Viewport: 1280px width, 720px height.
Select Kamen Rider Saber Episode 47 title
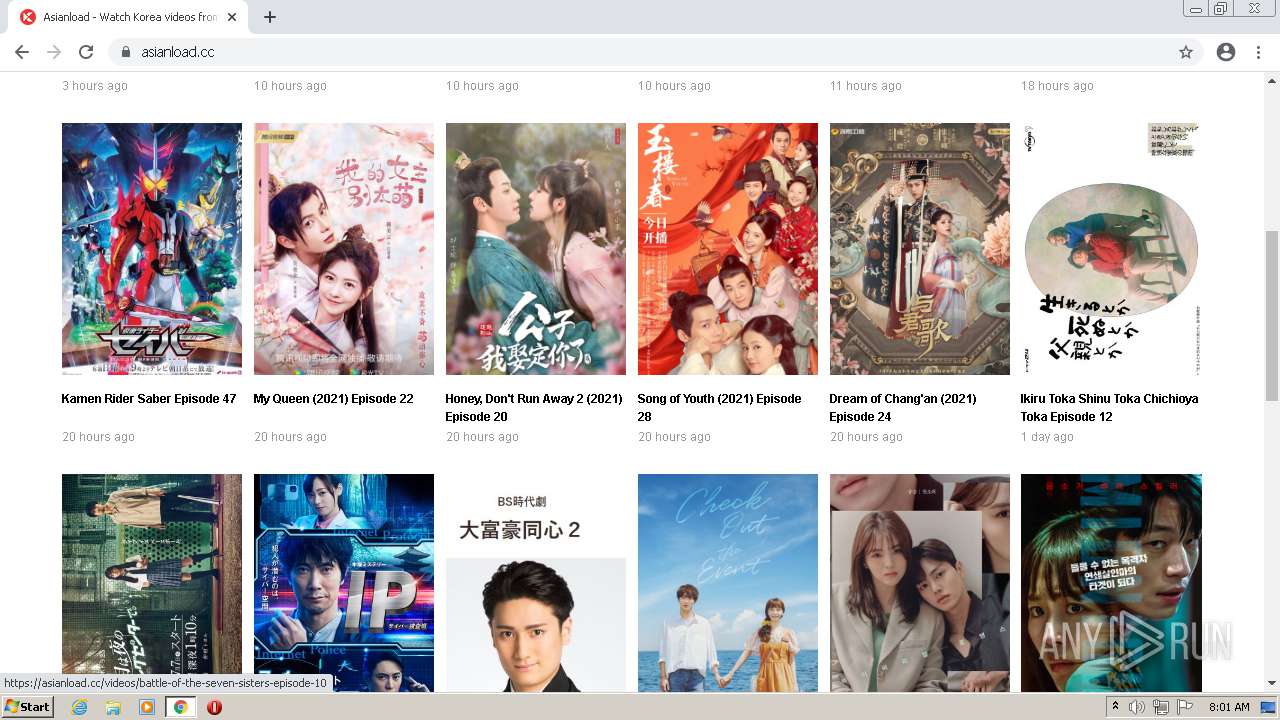[x=149, y=399]
